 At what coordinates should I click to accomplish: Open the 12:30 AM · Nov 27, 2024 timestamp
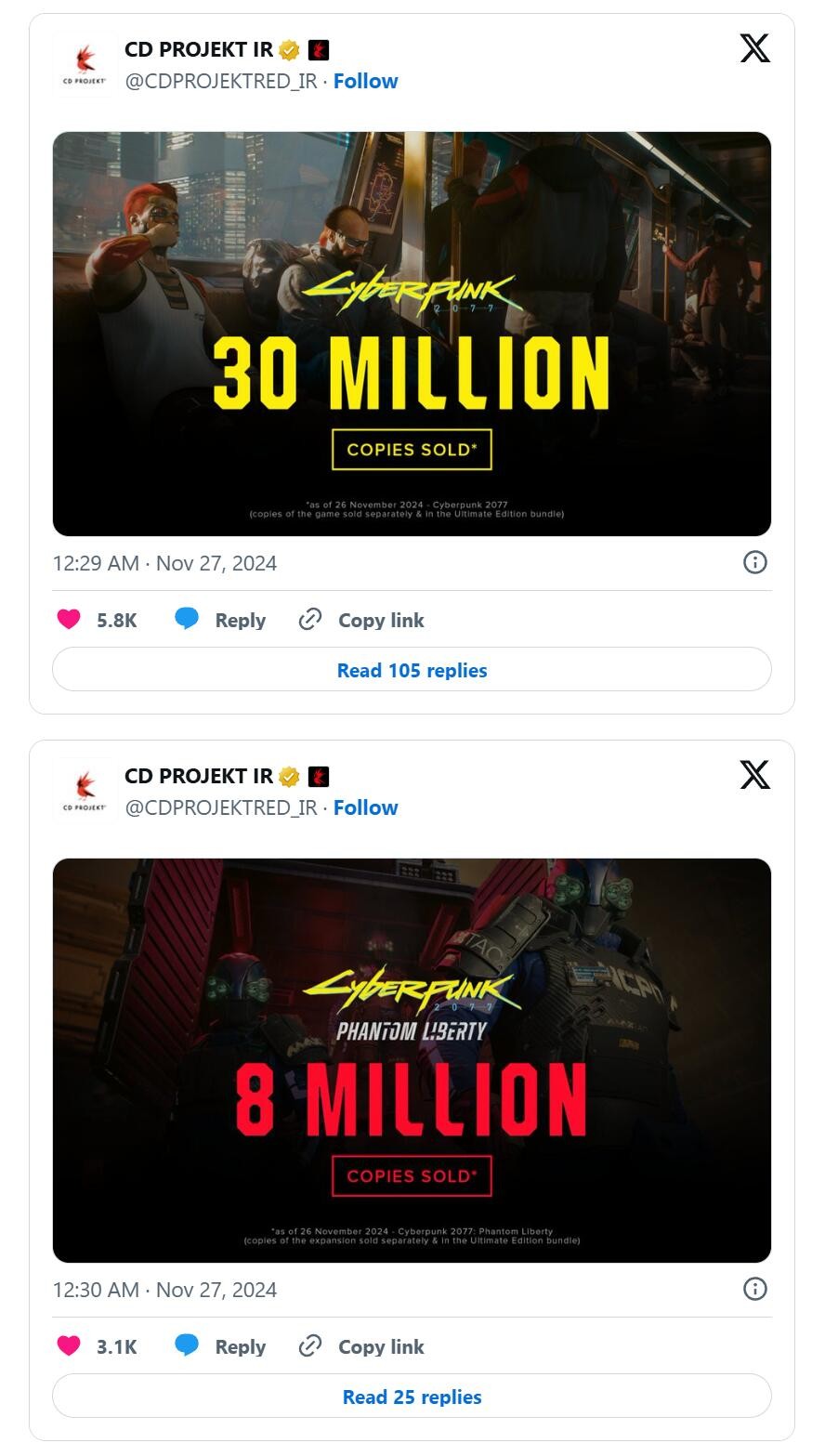coord(164,1290)
